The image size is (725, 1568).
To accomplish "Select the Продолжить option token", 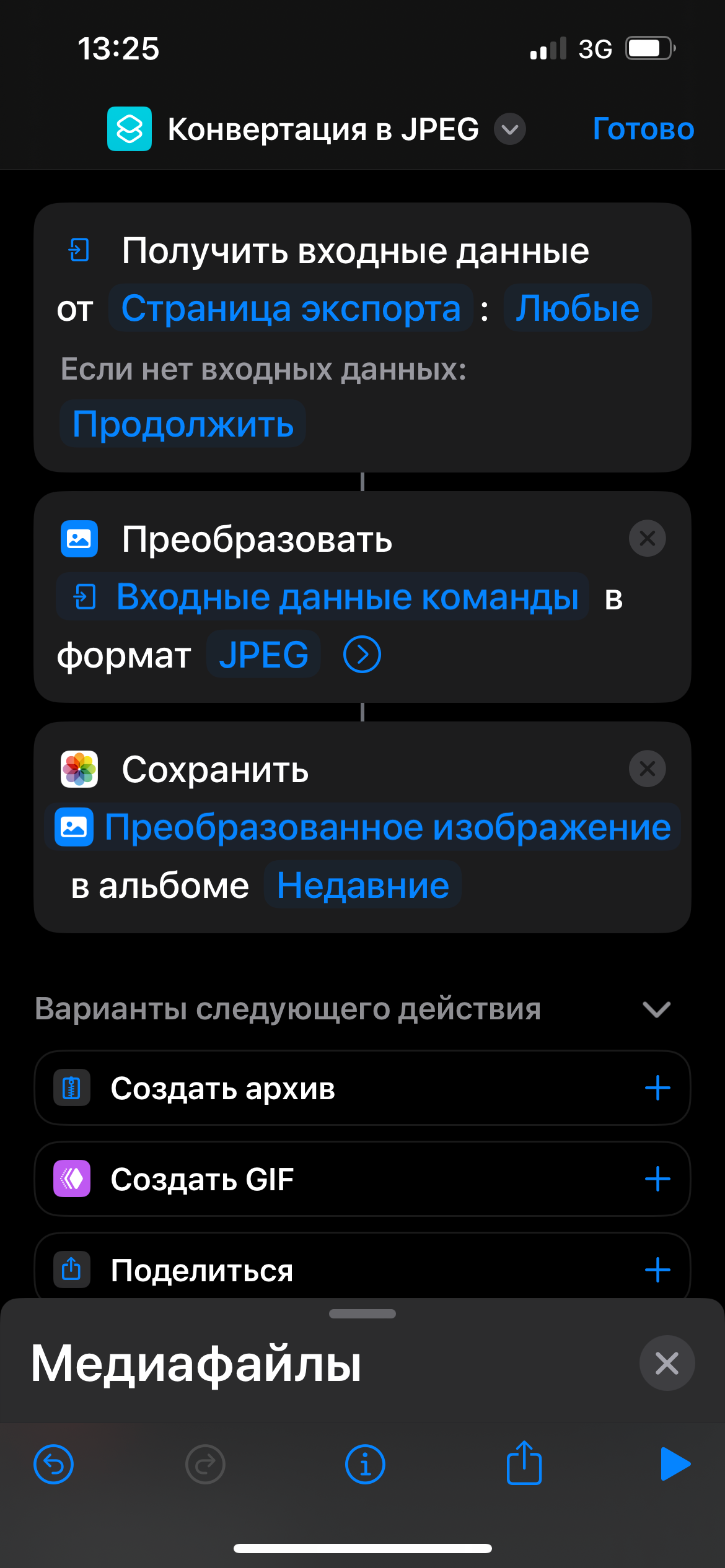I will tap(182, 423).
